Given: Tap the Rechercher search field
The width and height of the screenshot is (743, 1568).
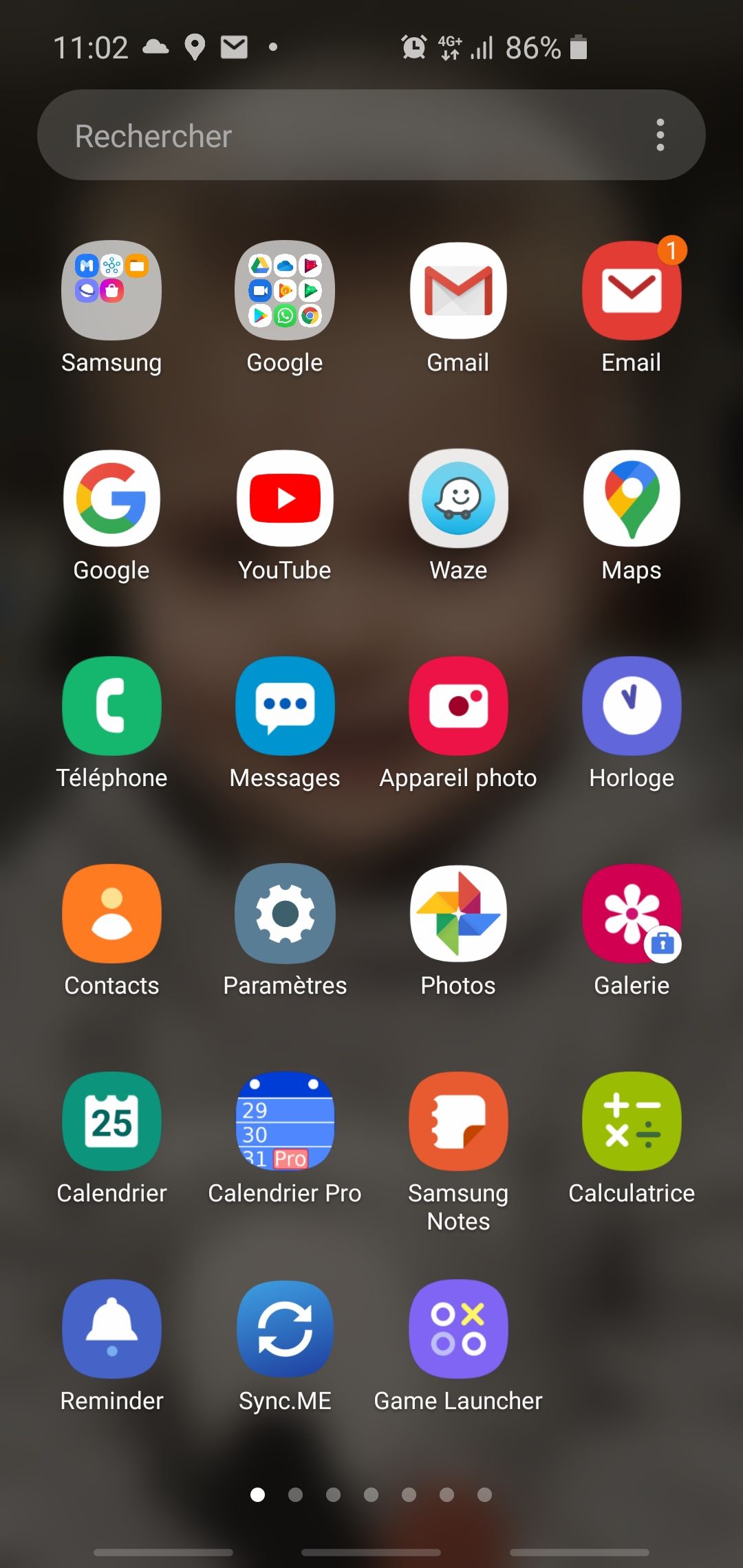Looking at the screenshot, I should [x=310, y=135].
